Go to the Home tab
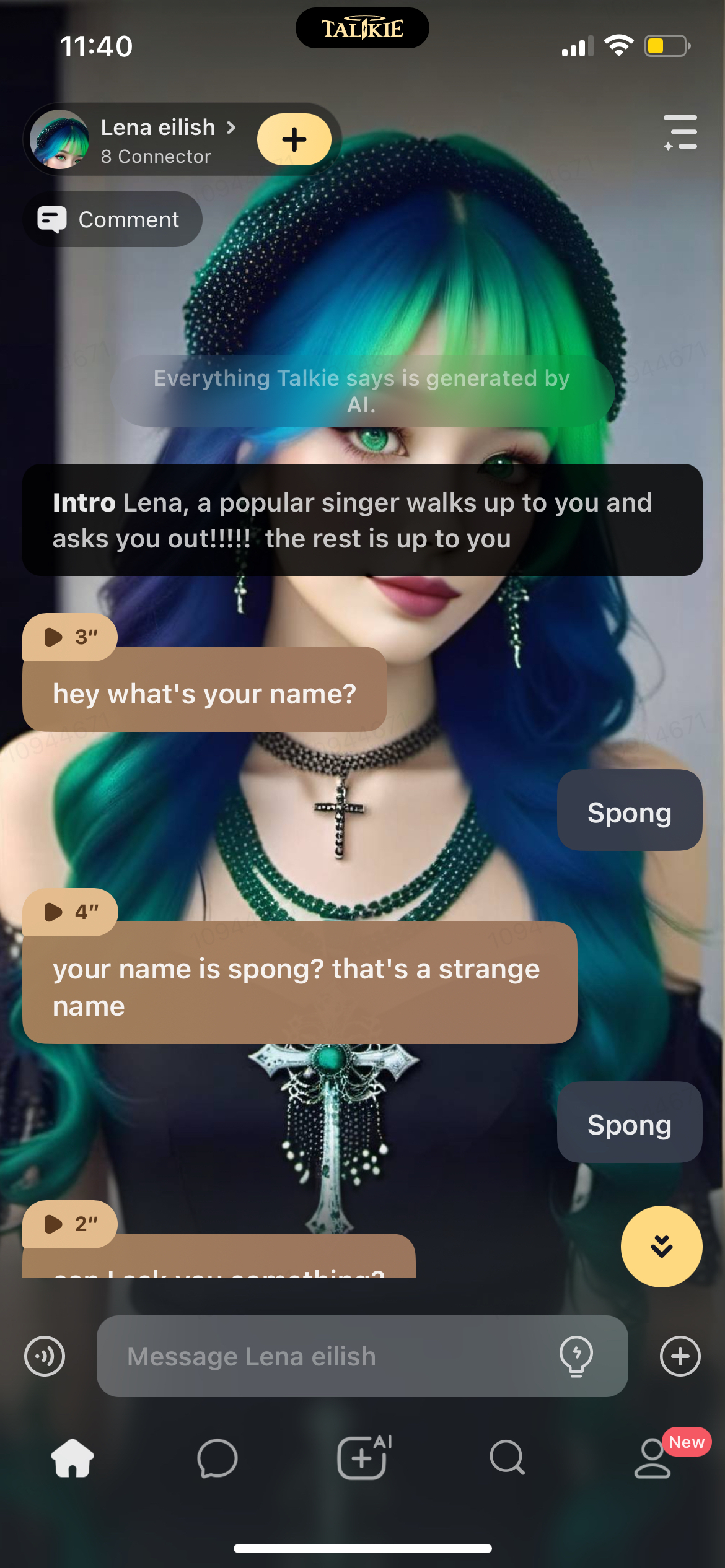Image resolution: width=725 pixels, height=1568 pixels. click(72, 1458)
